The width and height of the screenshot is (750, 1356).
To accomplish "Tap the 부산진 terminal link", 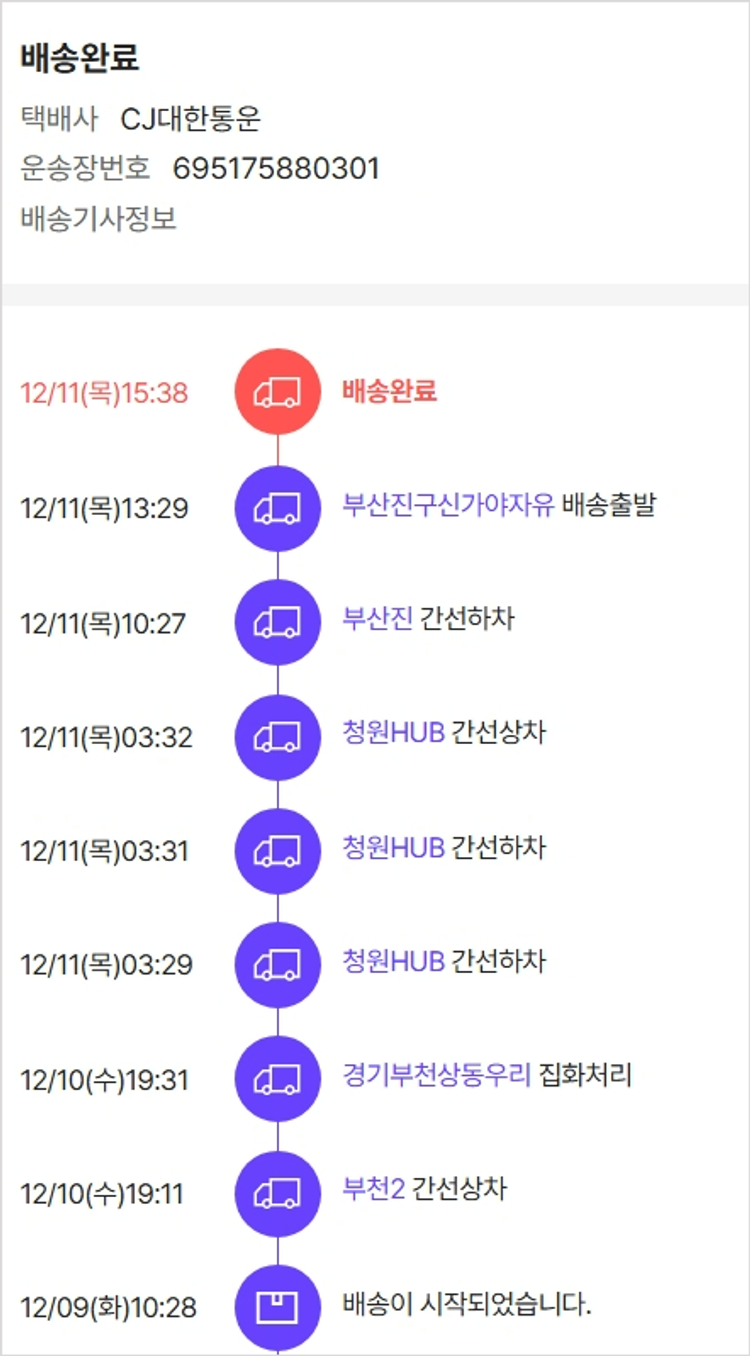I will (377, 620).
